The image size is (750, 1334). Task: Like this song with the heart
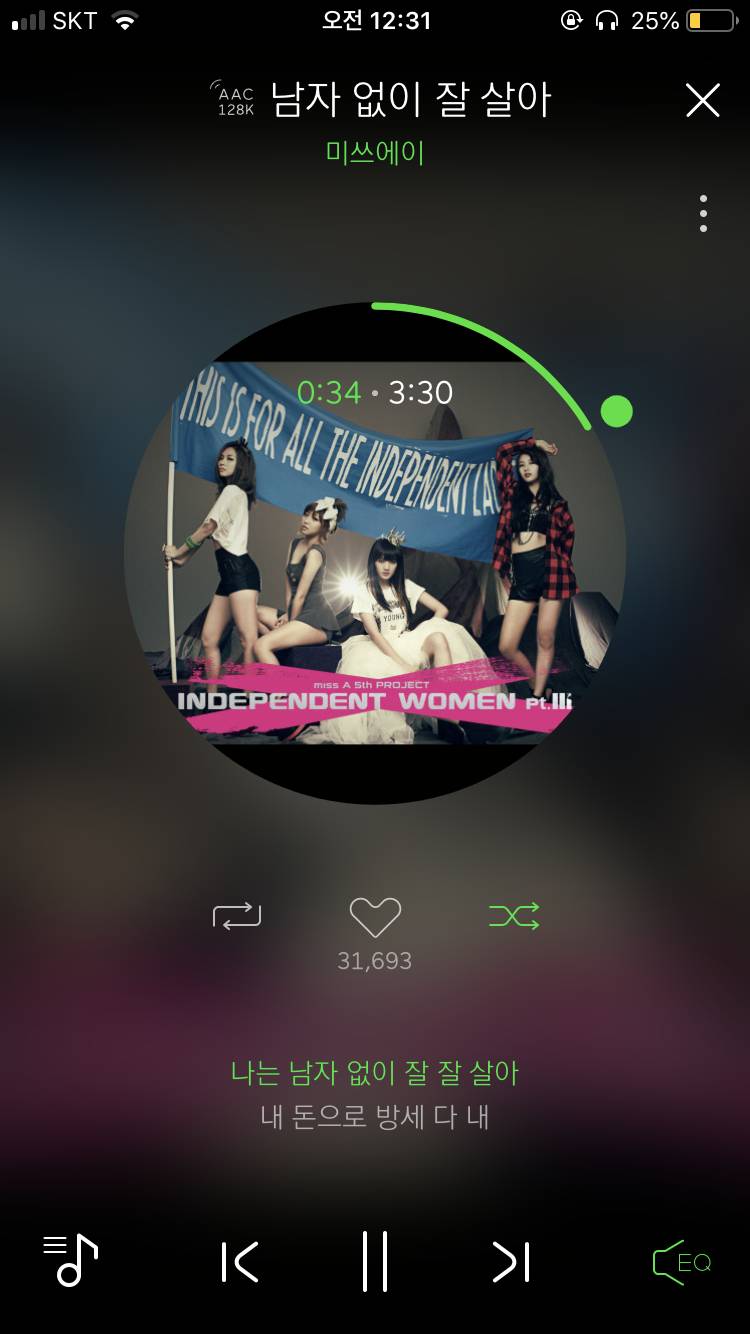click(375, 917)
